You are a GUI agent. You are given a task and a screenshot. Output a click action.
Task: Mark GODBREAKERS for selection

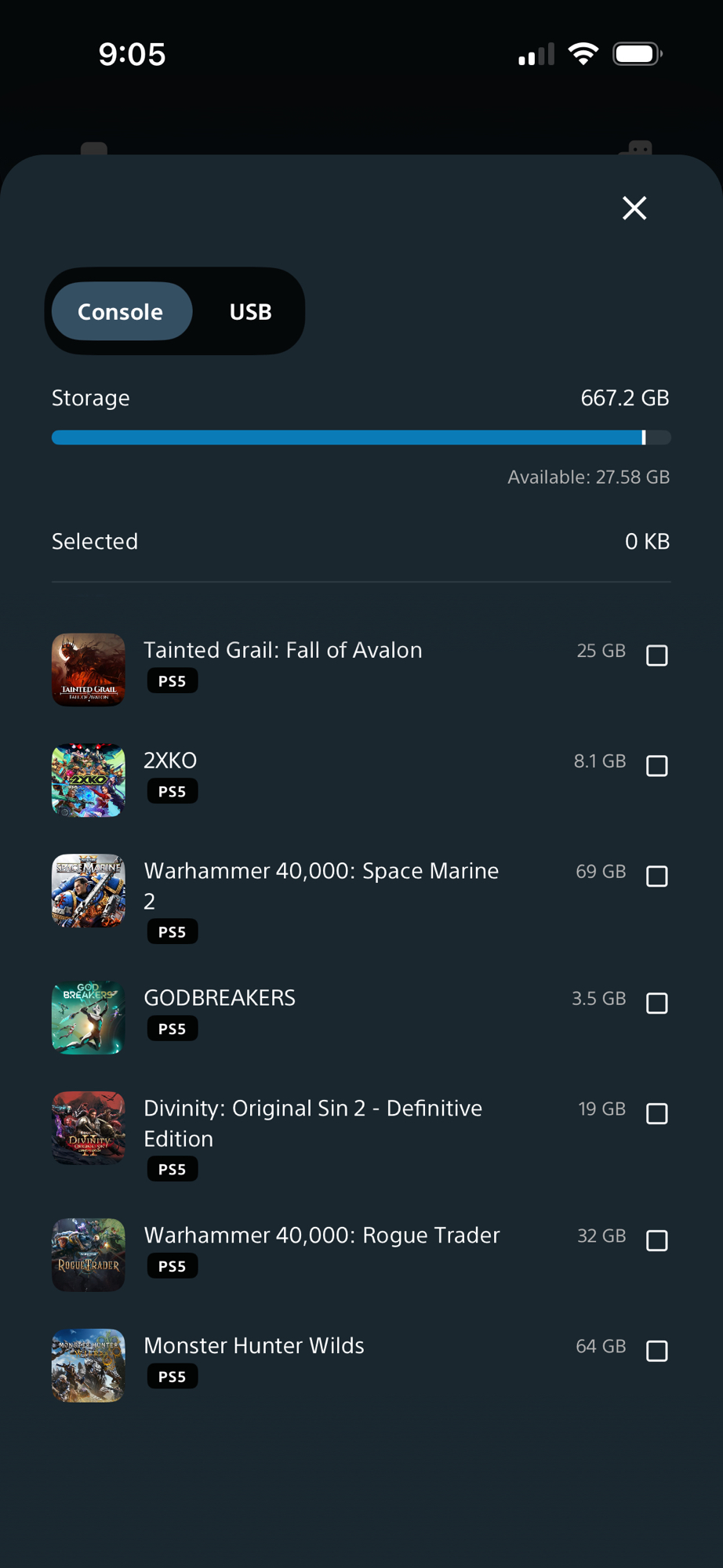click(x=657, y=1004)
